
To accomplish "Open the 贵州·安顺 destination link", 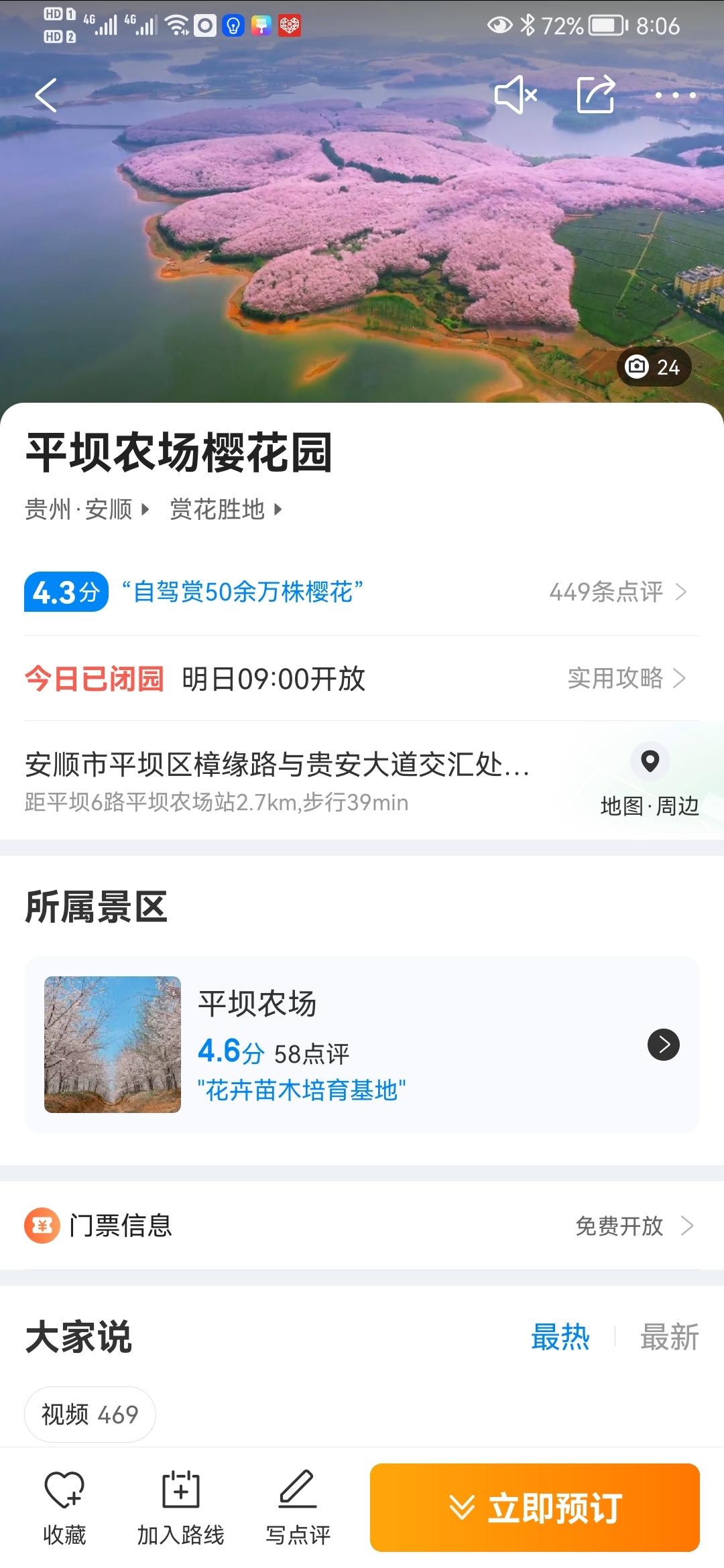I will (86, 510).
